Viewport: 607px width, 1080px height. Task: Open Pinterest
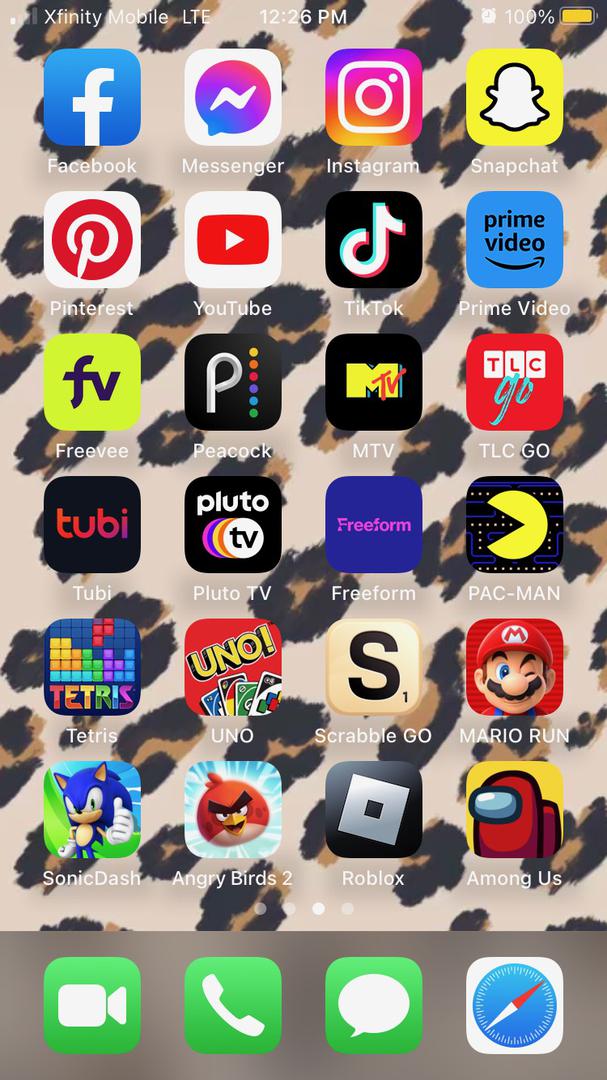[x=92, y=240]
